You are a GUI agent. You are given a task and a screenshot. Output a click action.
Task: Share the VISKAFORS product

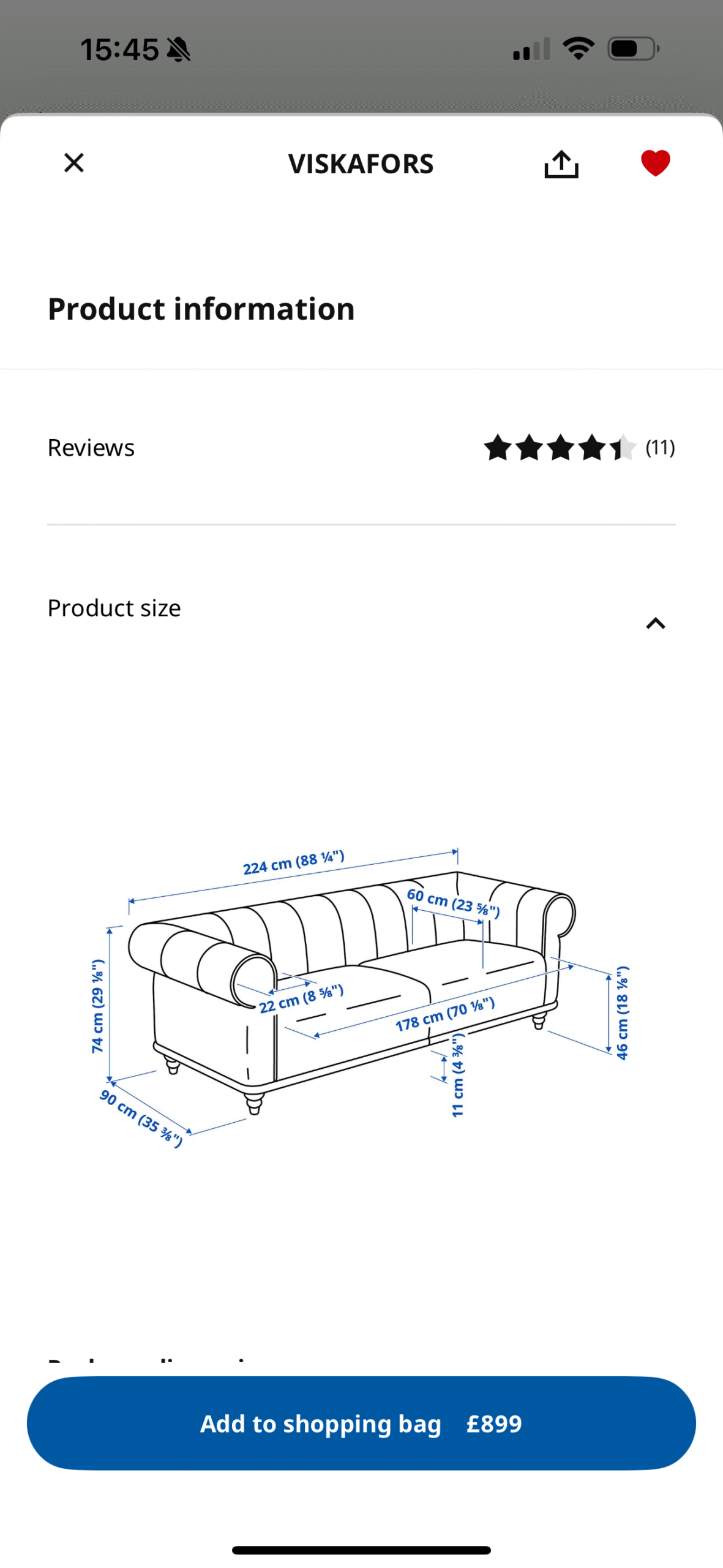tap(561, 164)
